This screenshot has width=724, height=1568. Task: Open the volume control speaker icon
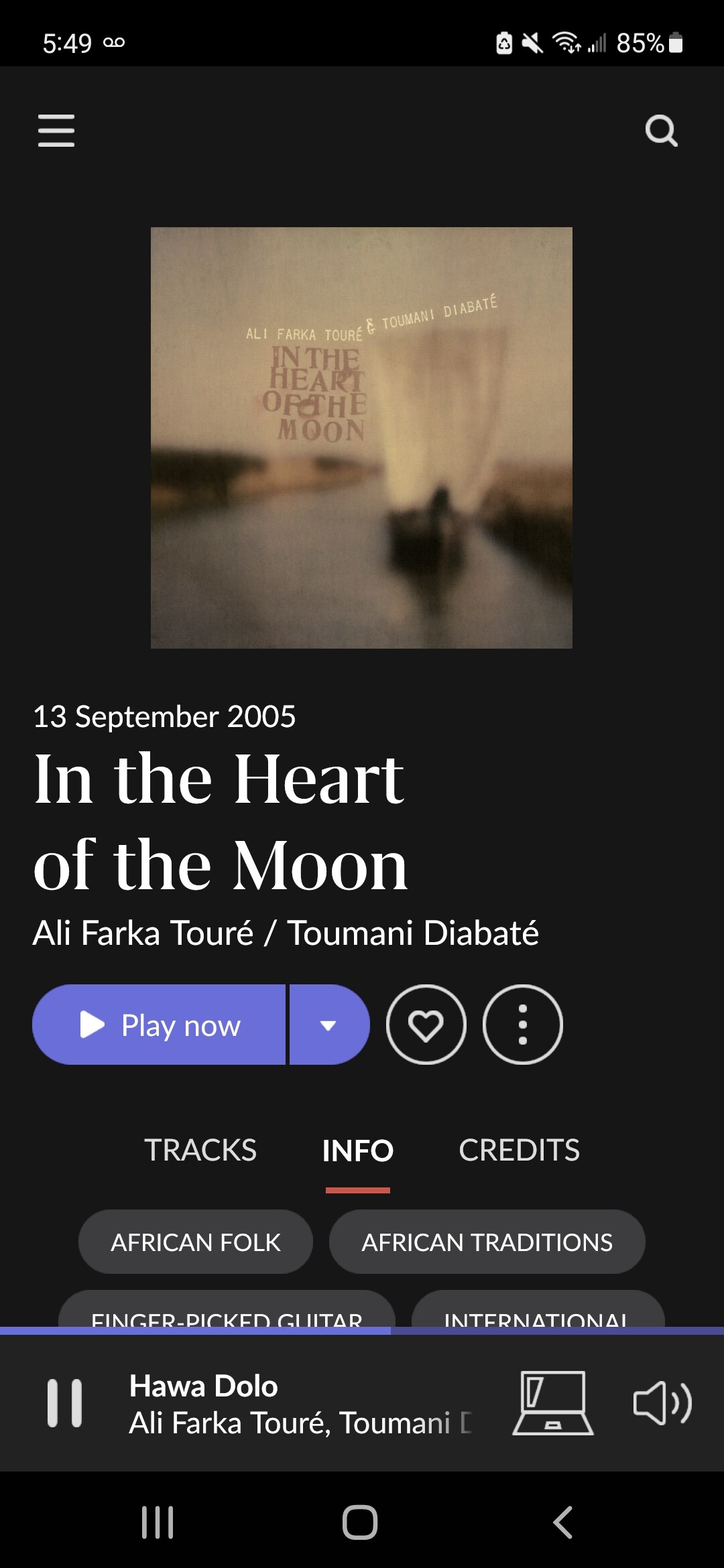coord(662,1402)
